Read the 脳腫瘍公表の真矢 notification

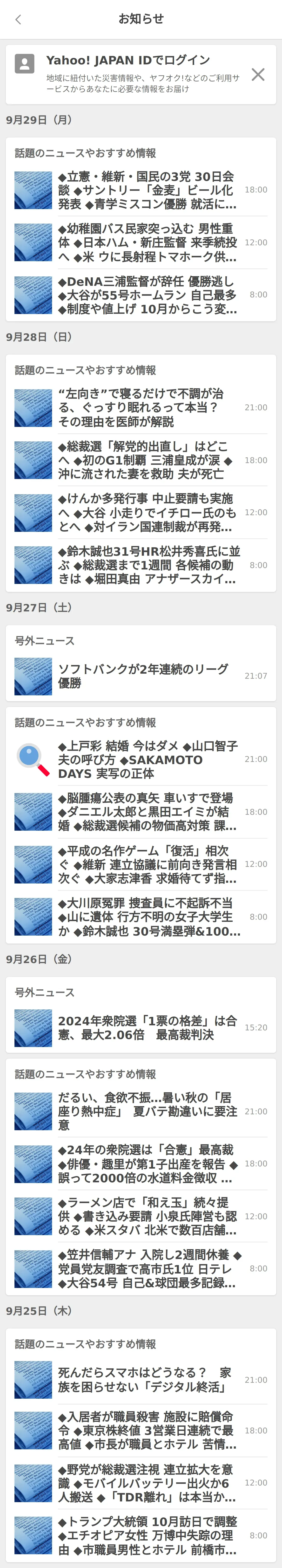click(146, 812)
